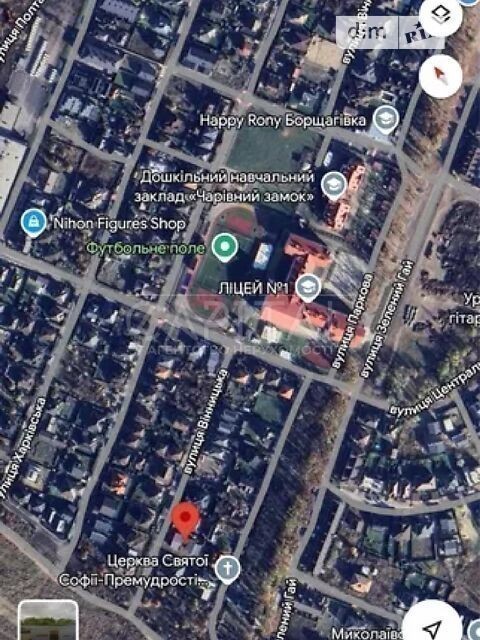480x640 pixels.
Task: Tap the Nihon Figures Shop pin
Action: (34, 223)
